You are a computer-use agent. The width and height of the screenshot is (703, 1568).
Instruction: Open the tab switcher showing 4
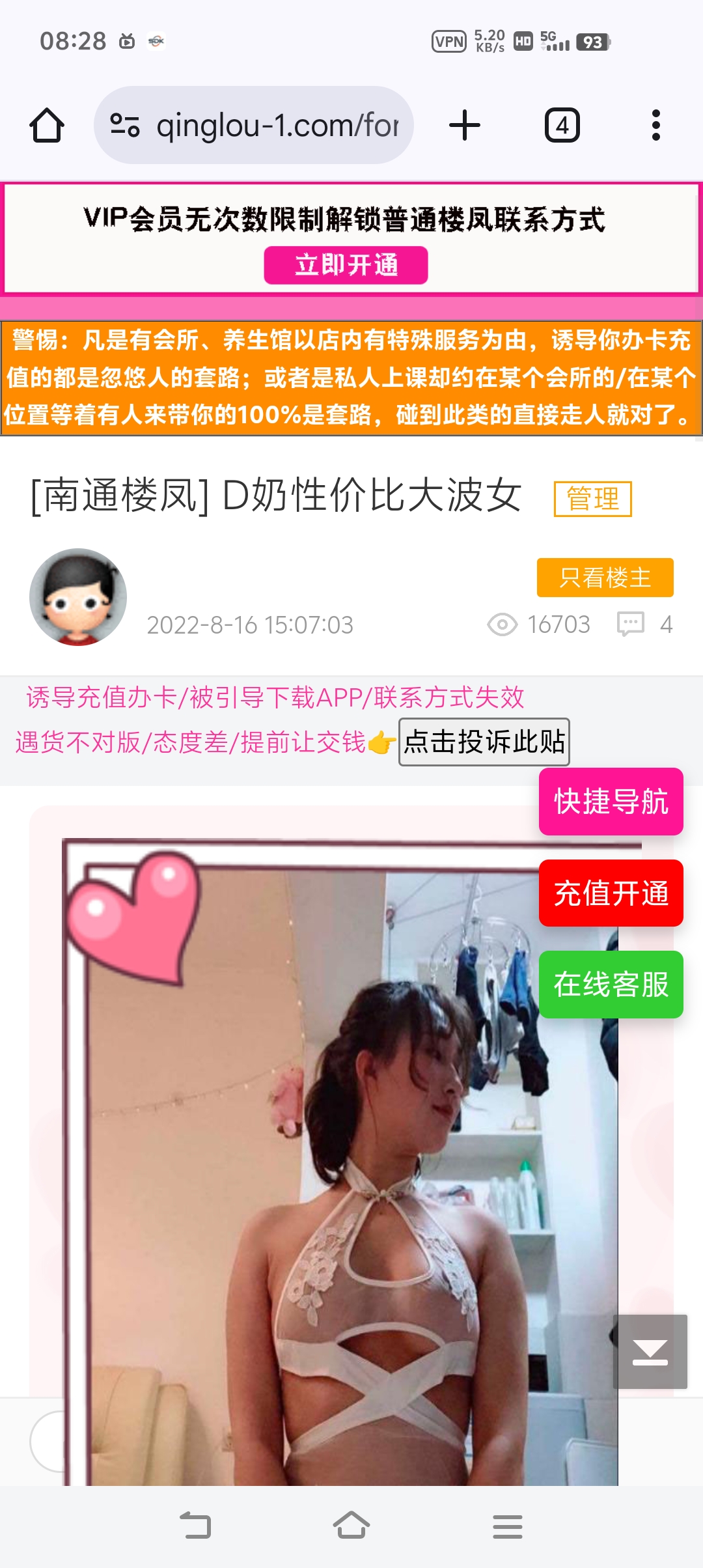[562, 125]
